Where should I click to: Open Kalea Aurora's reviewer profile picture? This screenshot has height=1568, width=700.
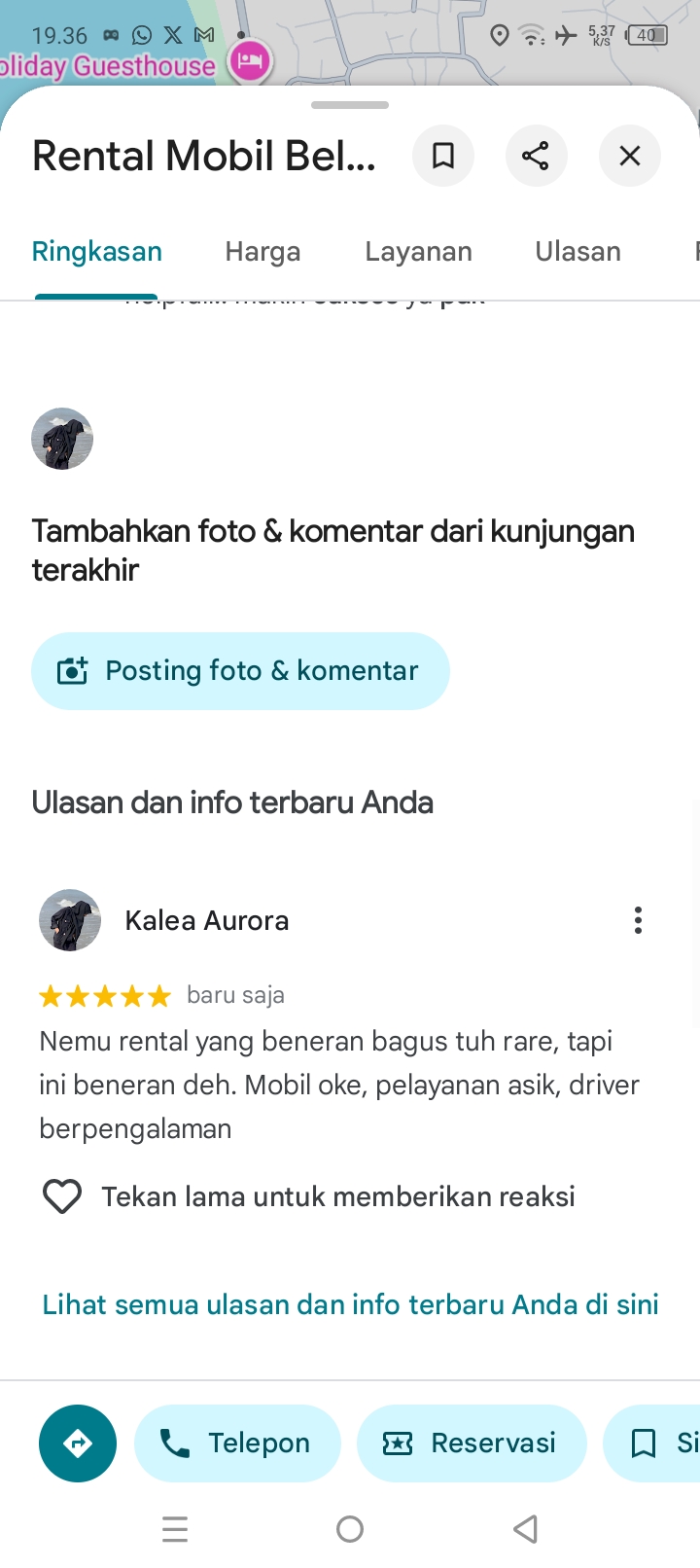click(70, 920)
